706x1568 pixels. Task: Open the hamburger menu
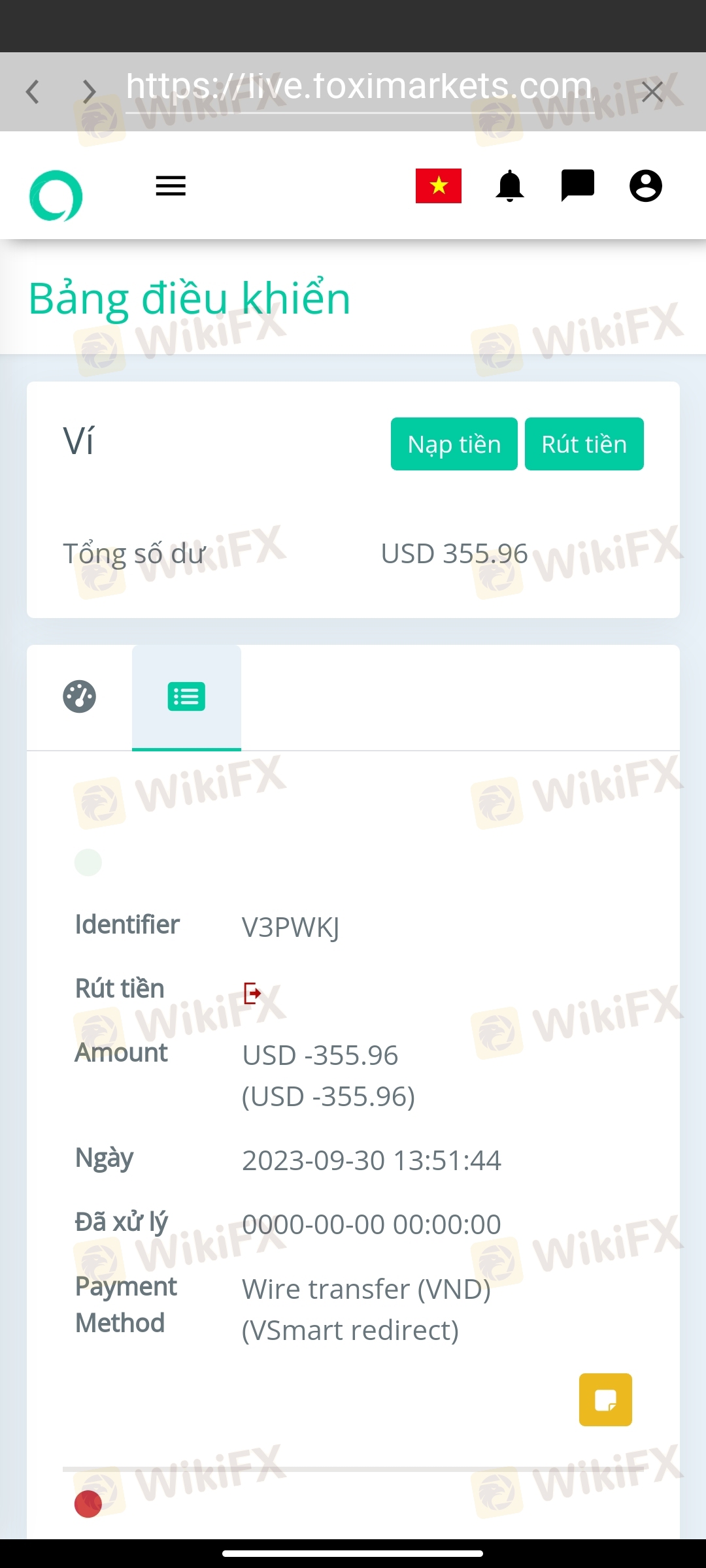coord(171,186)
